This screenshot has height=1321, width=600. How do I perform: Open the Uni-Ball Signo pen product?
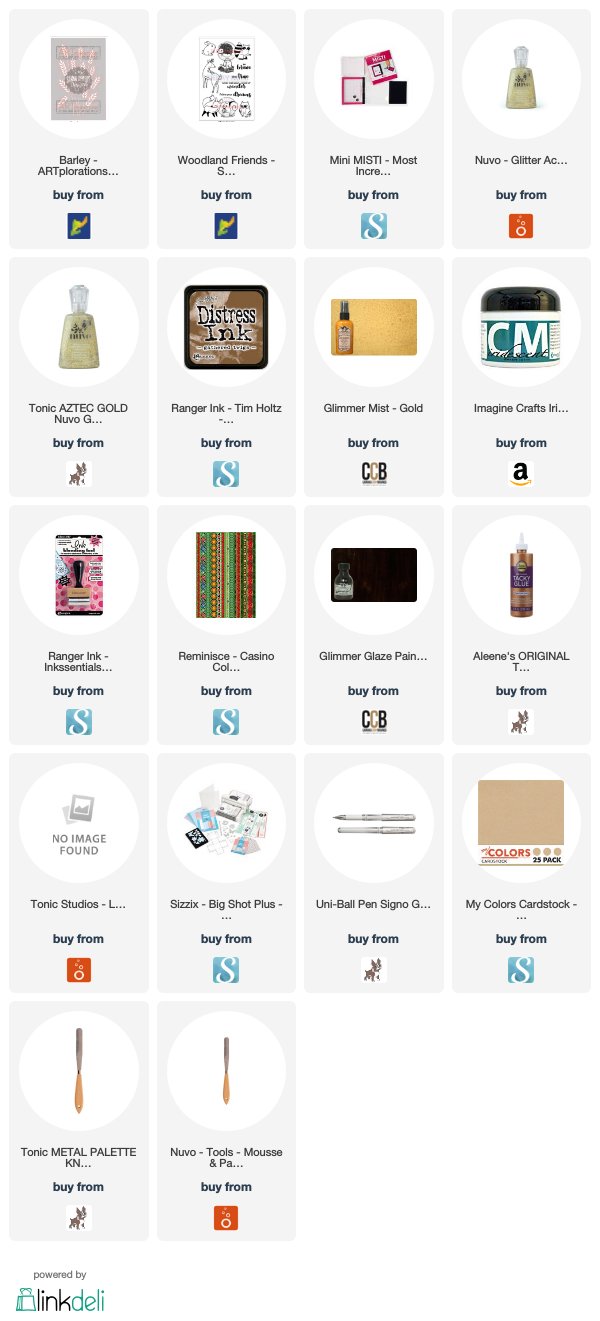pos(373,873)
